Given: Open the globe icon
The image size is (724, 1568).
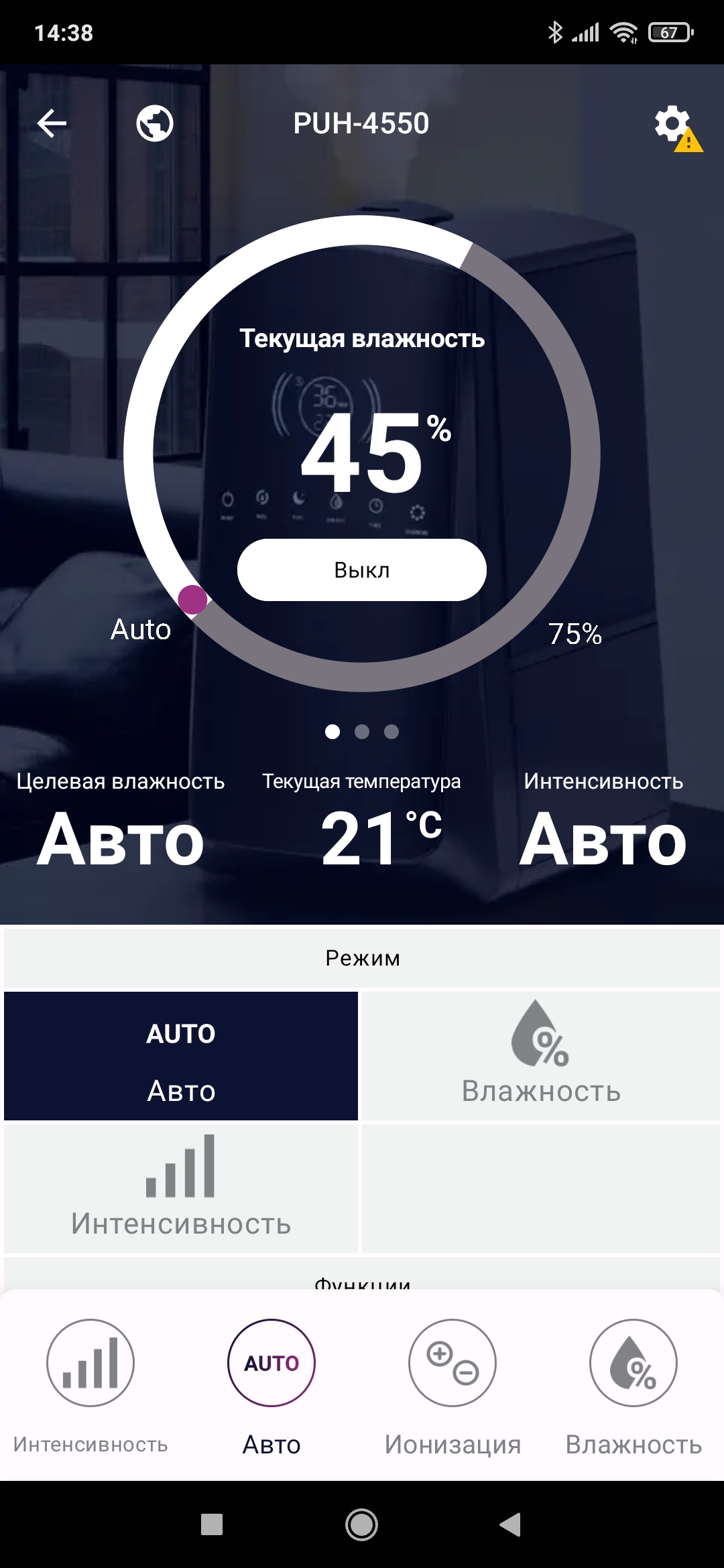Looking at the screenshot, I should coord(155,123).
